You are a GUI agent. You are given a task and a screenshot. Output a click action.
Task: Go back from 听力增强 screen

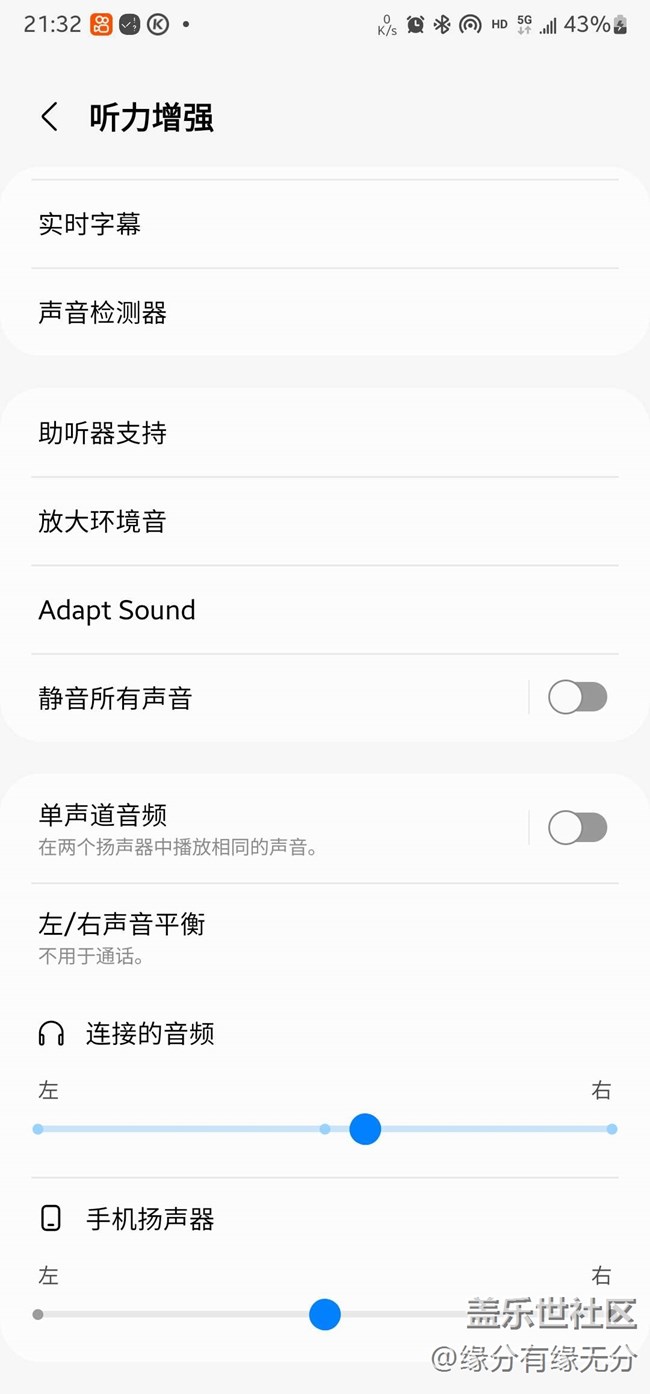click(49, 117)
